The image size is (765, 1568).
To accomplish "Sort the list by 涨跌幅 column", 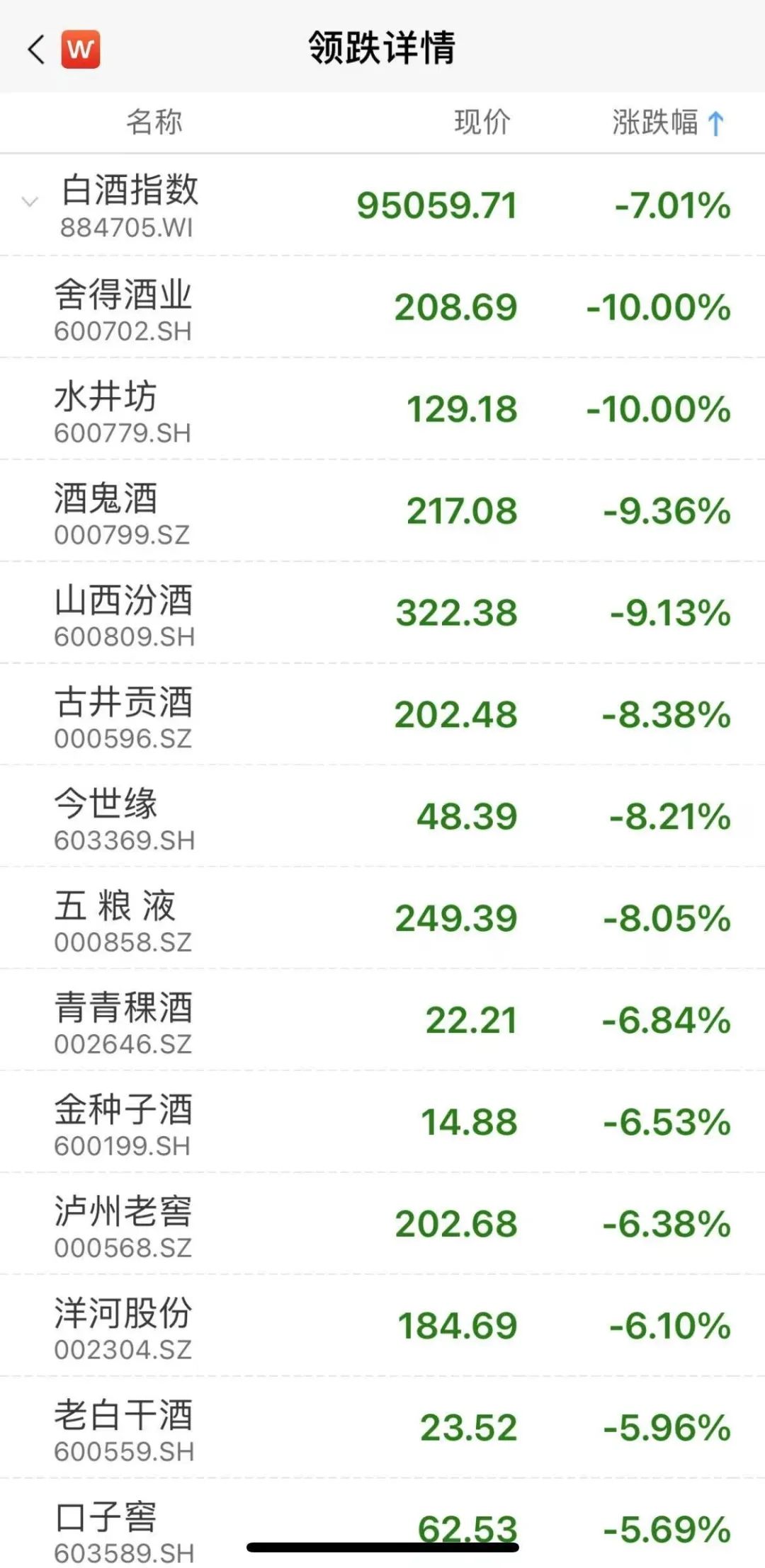I will tap(668, 122).
